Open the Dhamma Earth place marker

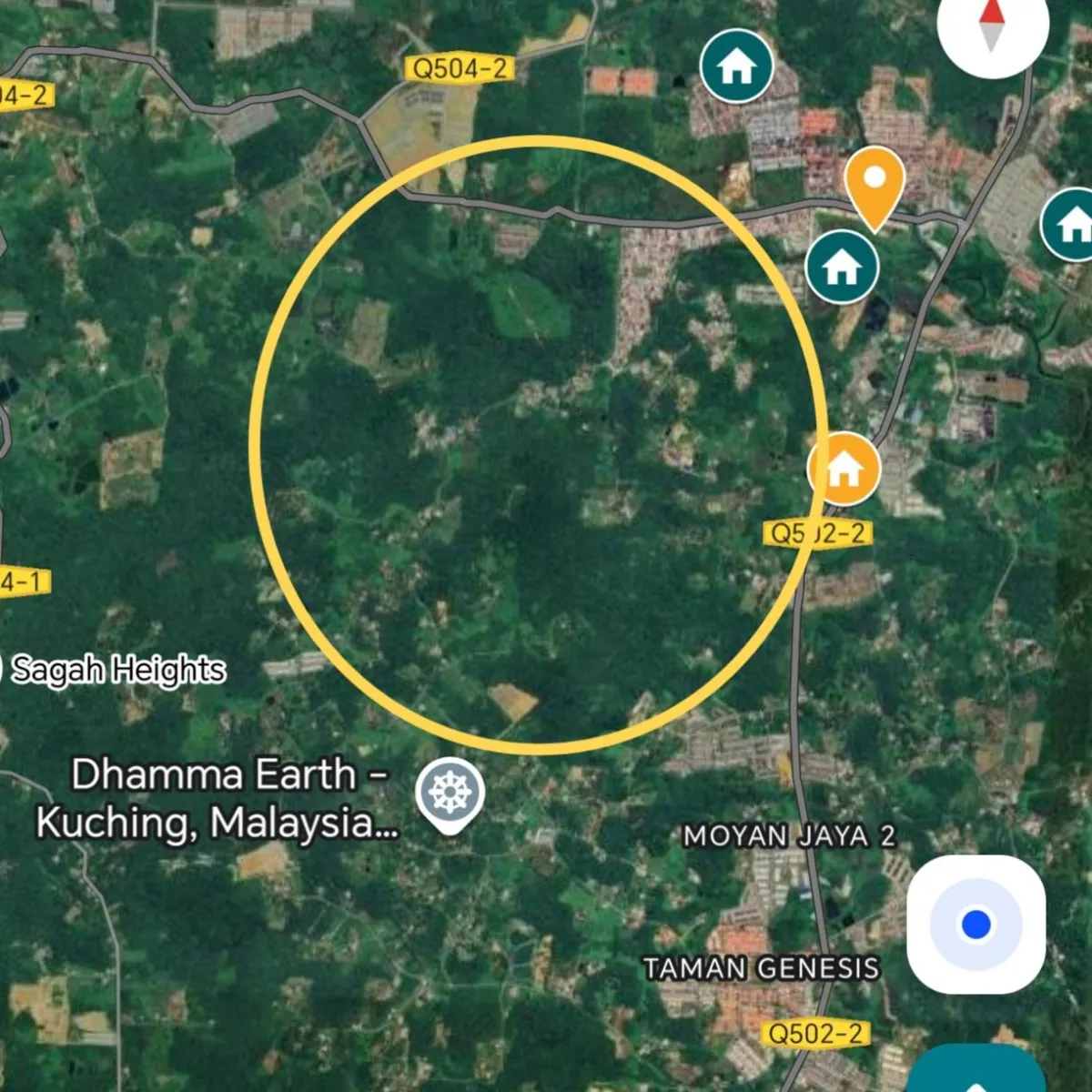tap(450, 794)
